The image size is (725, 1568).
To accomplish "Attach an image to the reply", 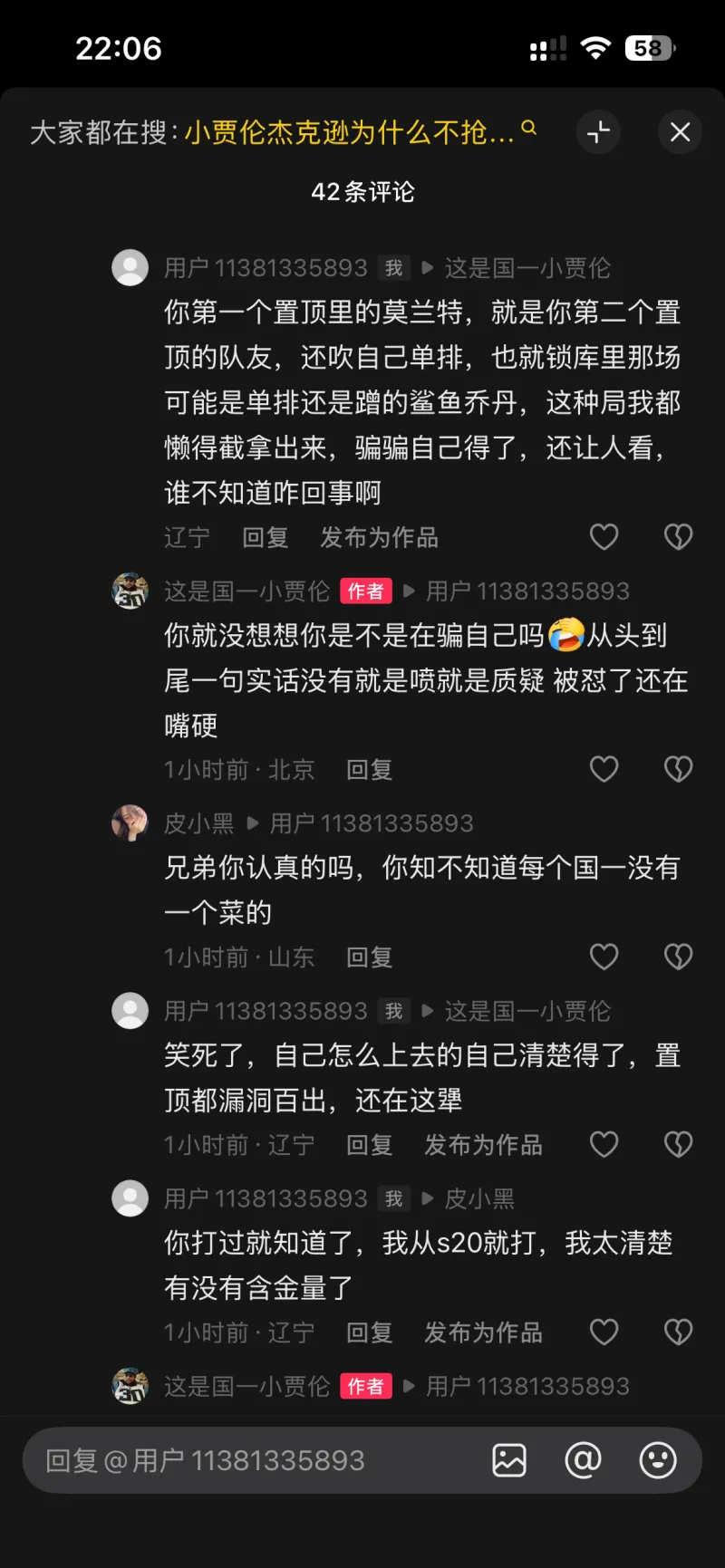I will pyautogui.click(x=509, y=1460).
